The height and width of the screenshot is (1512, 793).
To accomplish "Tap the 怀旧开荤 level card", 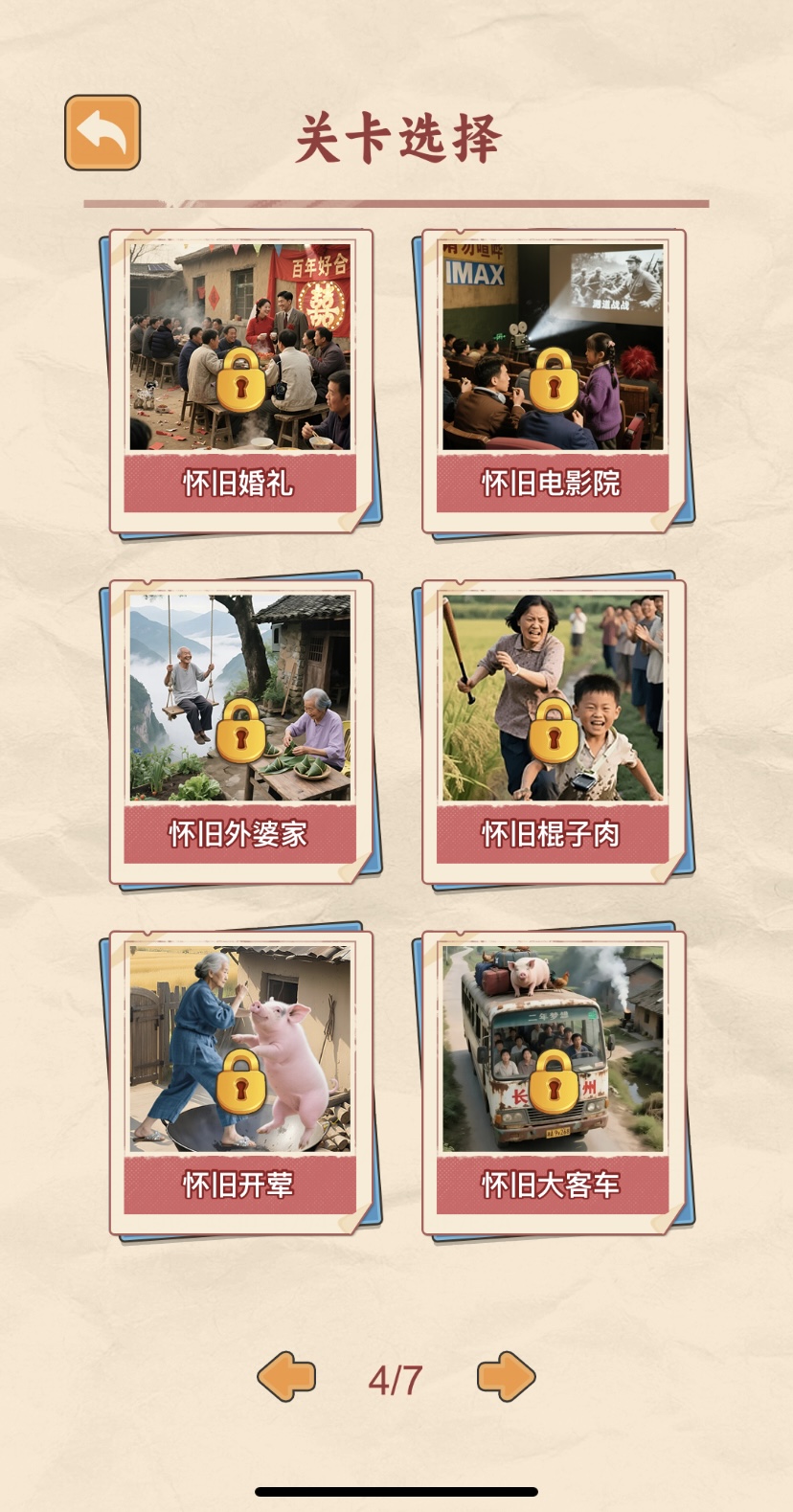I will [x=239, y=1082].
